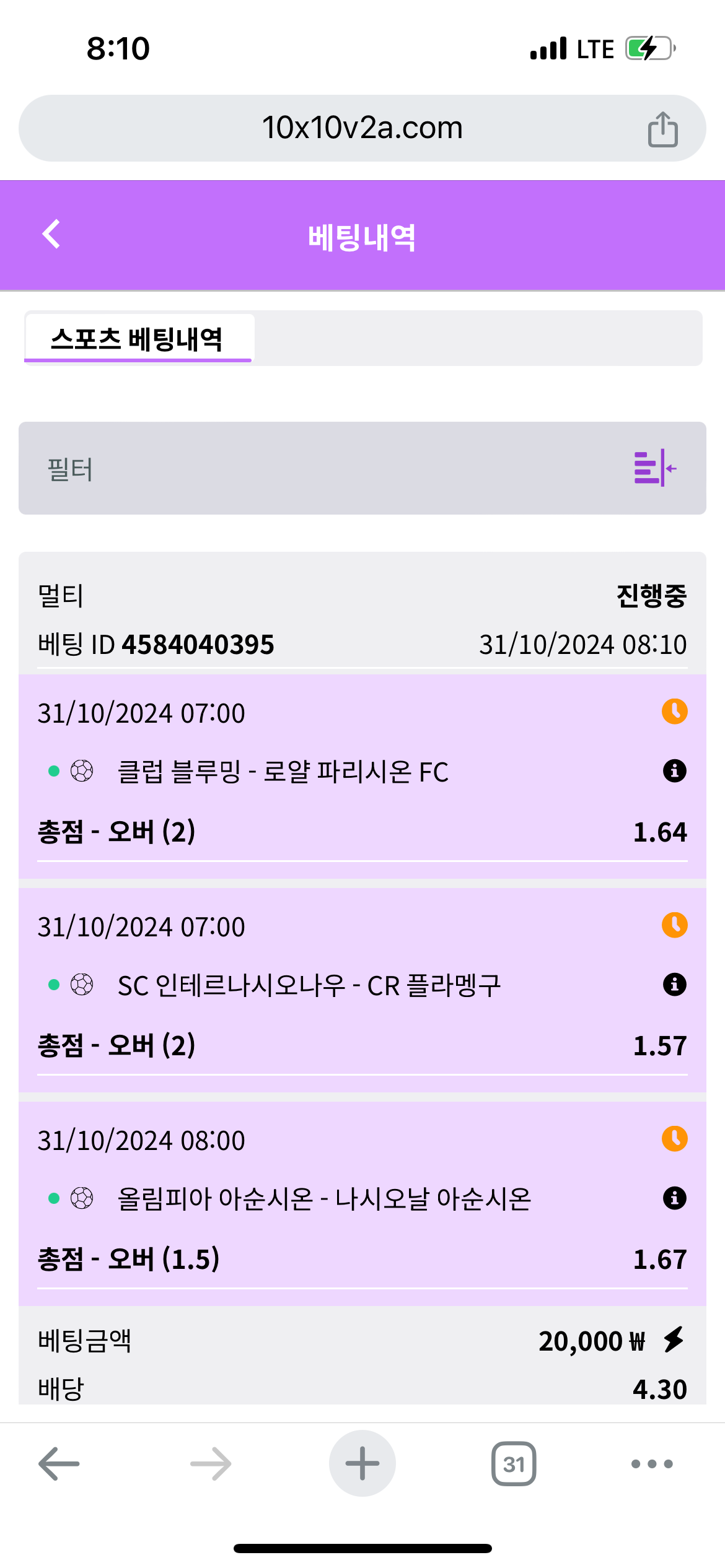Viewport: 725px width, 1568px height.
Task: Go to the previous browser page
Action: coord(59,1463)
